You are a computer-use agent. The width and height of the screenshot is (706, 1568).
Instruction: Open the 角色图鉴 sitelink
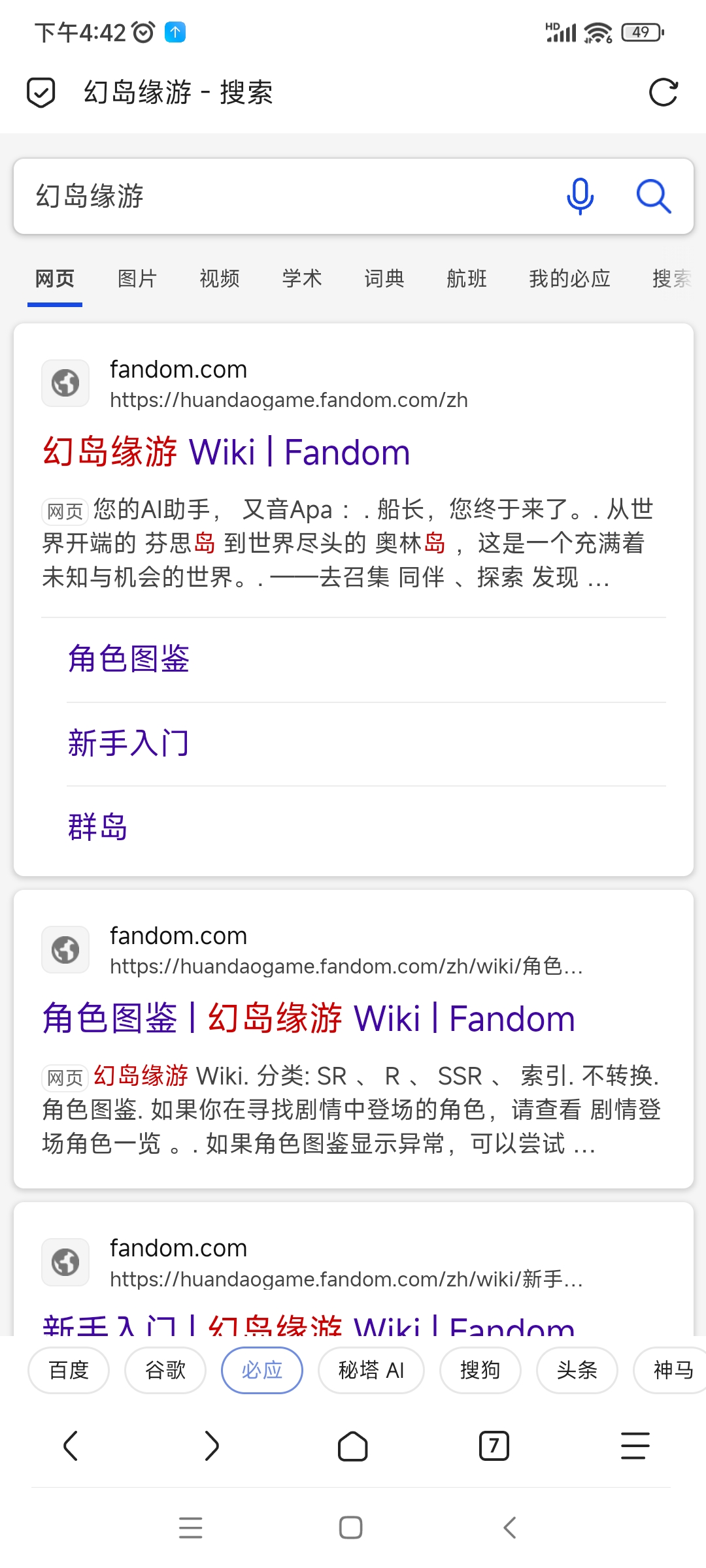(x=129, y=659)
